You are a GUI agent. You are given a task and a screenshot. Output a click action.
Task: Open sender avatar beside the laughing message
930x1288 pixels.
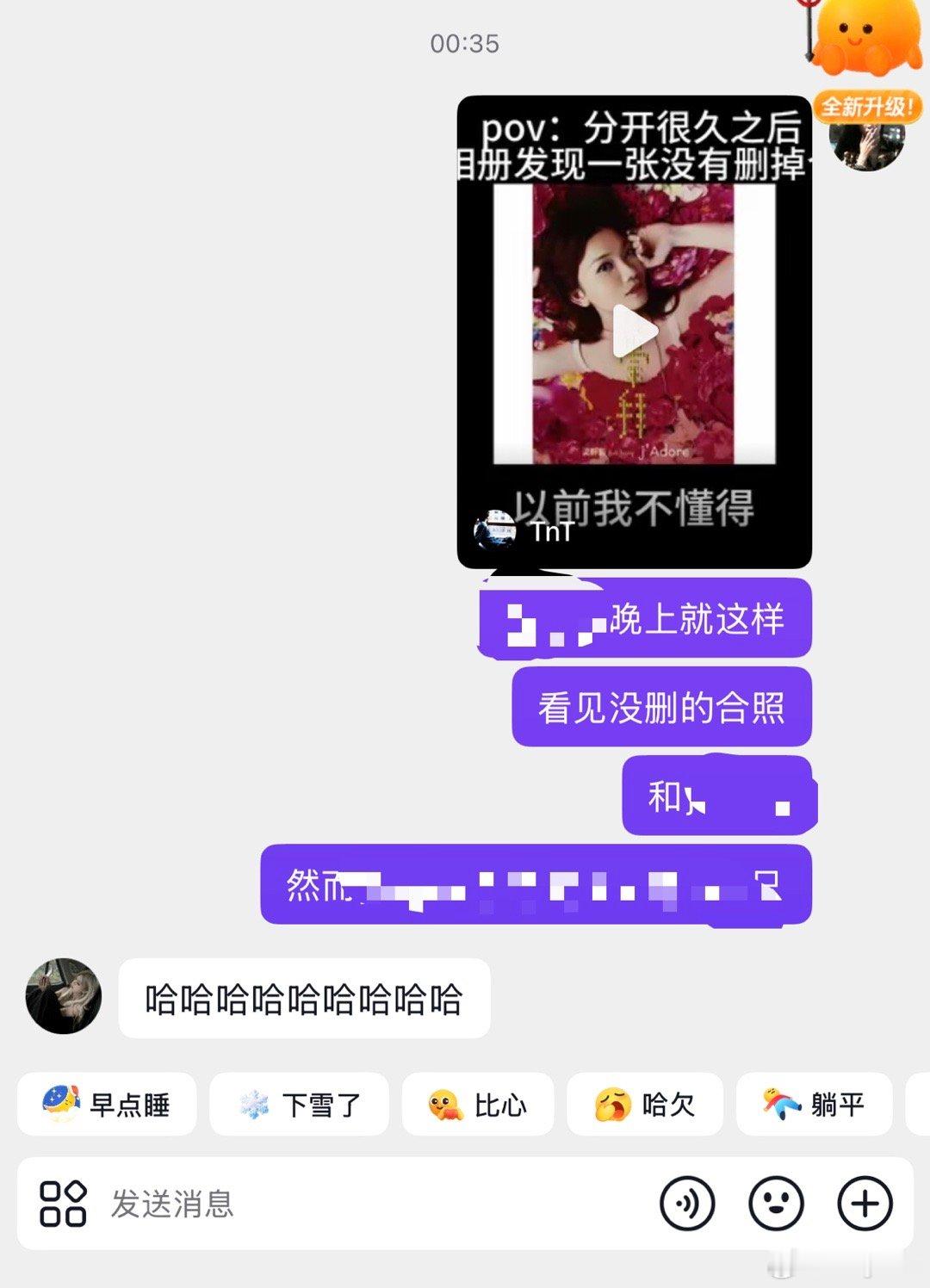[65, 995]
